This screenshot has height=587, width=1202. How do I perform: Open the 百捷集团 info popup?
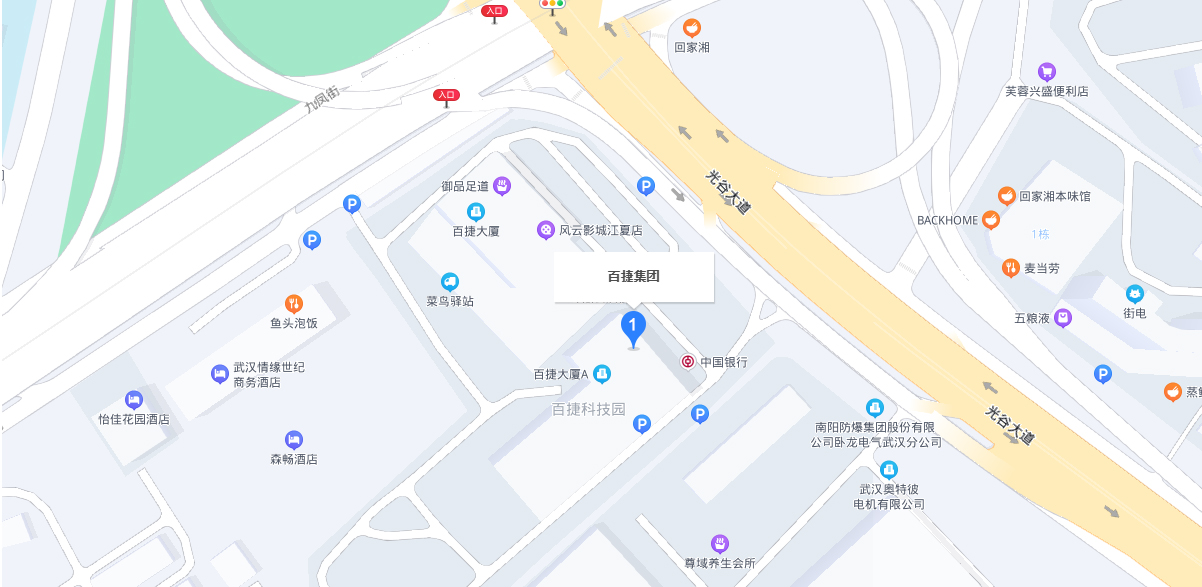(x=634, y=277)
